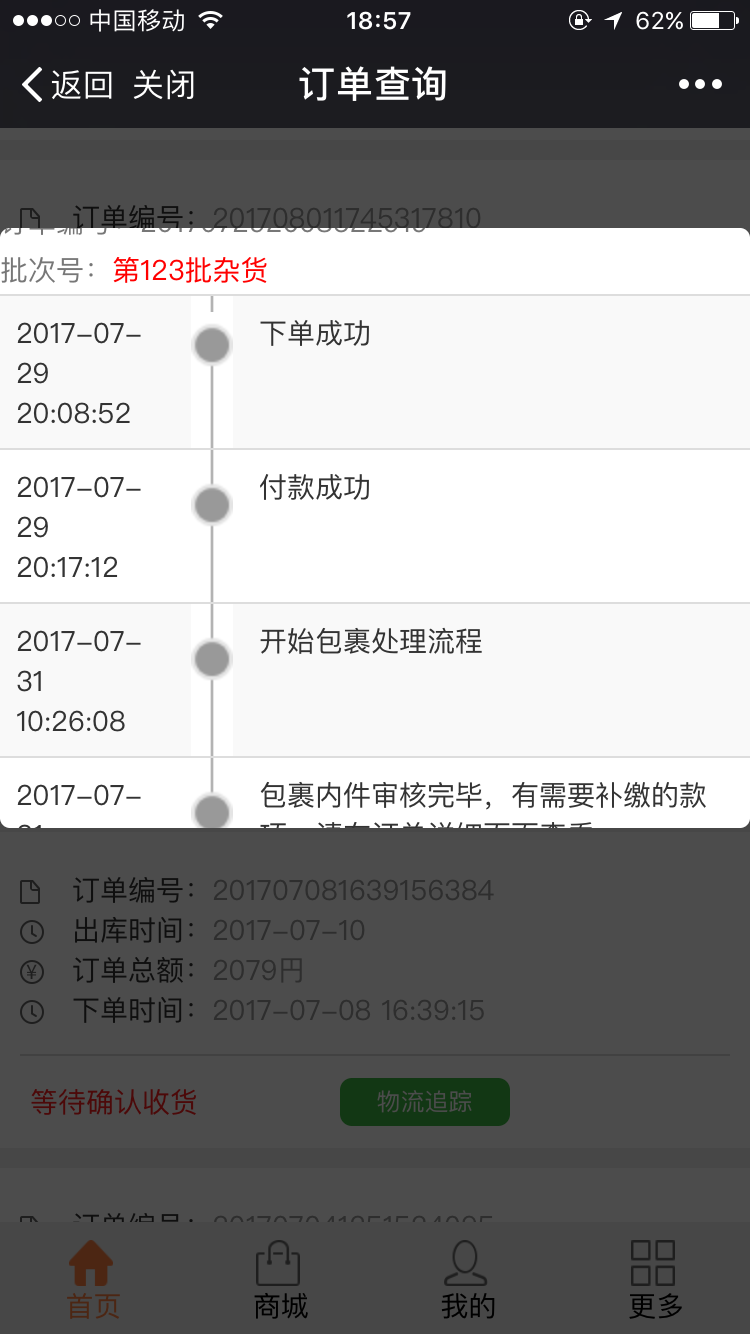The width and height of the screenshot is (750, 1334).
Task: Tap the 物流追踪 logistics tracking button
Action: [x=425, y=1102]
